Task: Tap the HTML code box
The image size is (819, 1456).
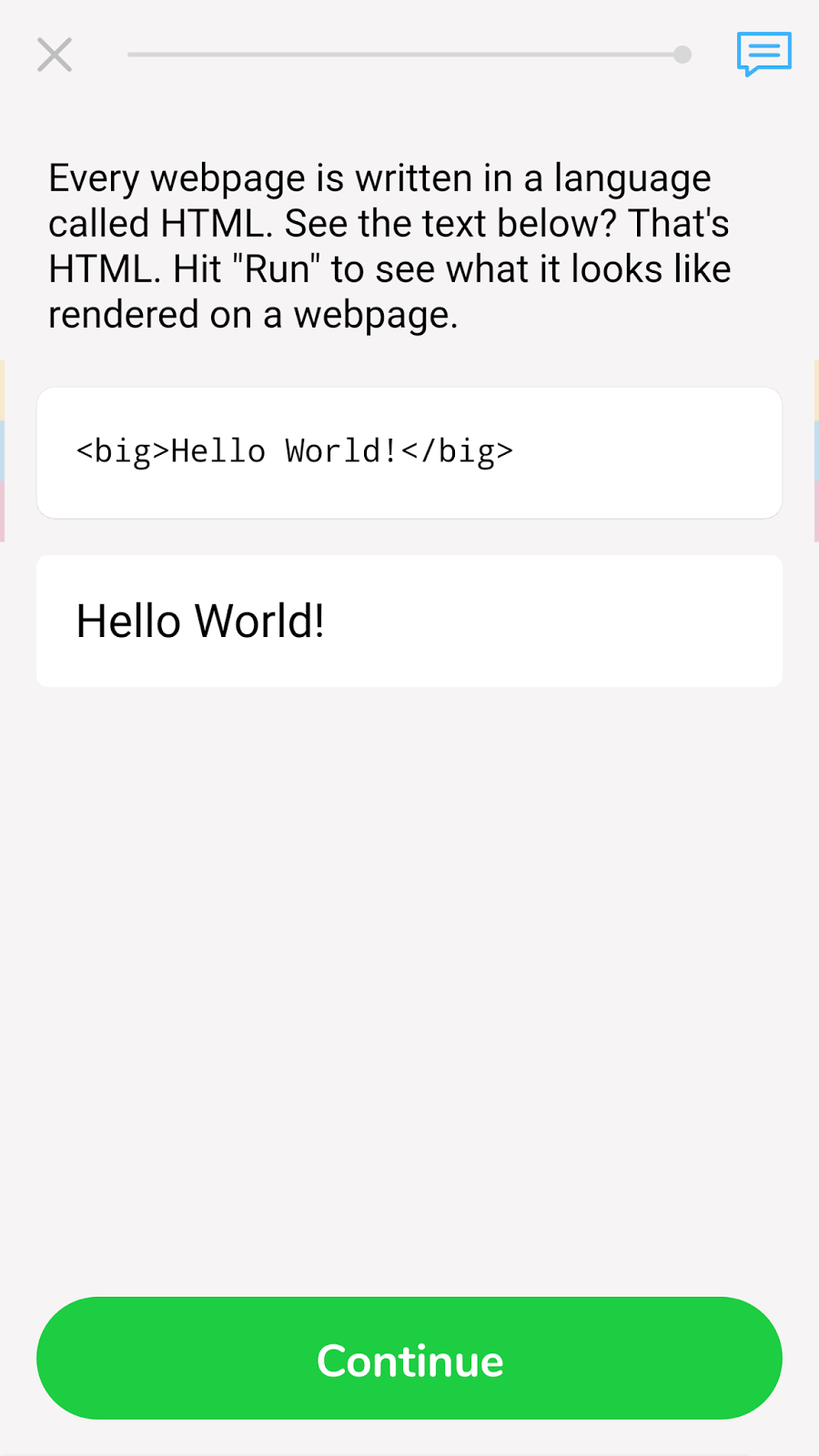Action: [x=409, y=452]
